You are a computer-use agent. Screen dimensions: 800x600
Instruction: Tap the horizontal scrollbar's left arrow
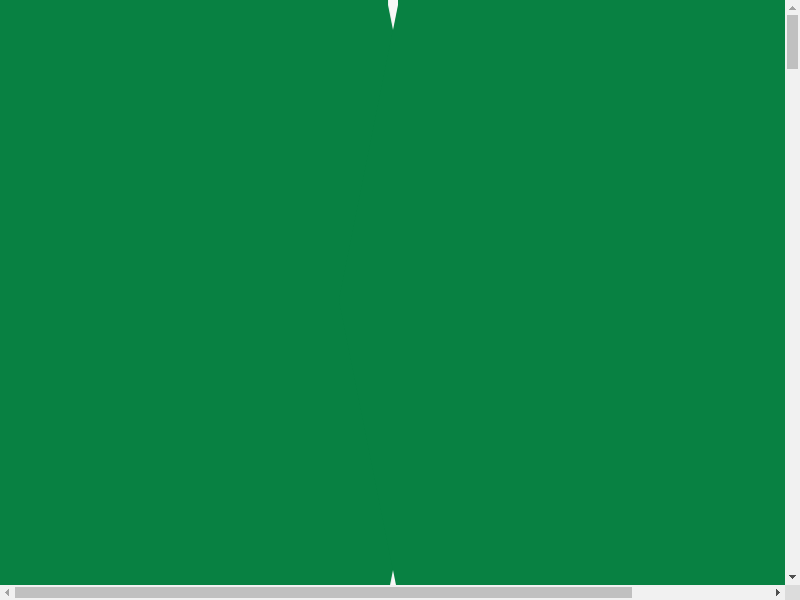[x=7, y=592]
